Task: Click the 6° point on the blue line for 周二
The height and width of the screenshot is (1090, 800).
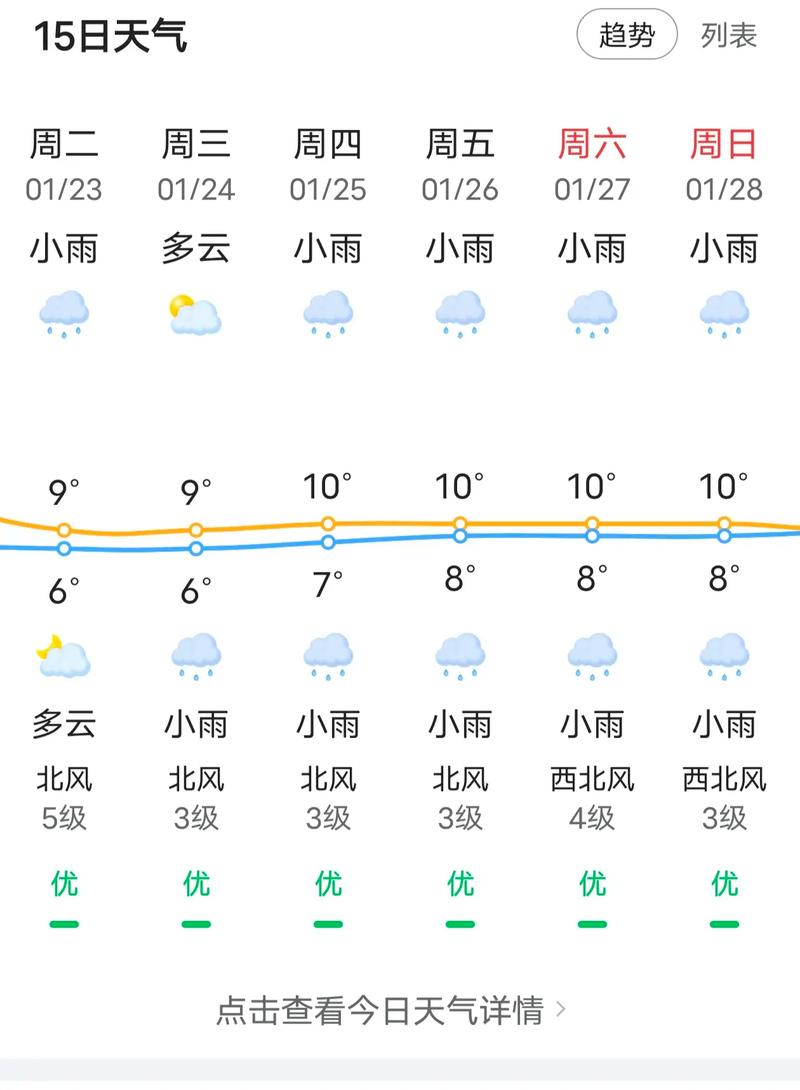Action: click(x=63, y=548)
